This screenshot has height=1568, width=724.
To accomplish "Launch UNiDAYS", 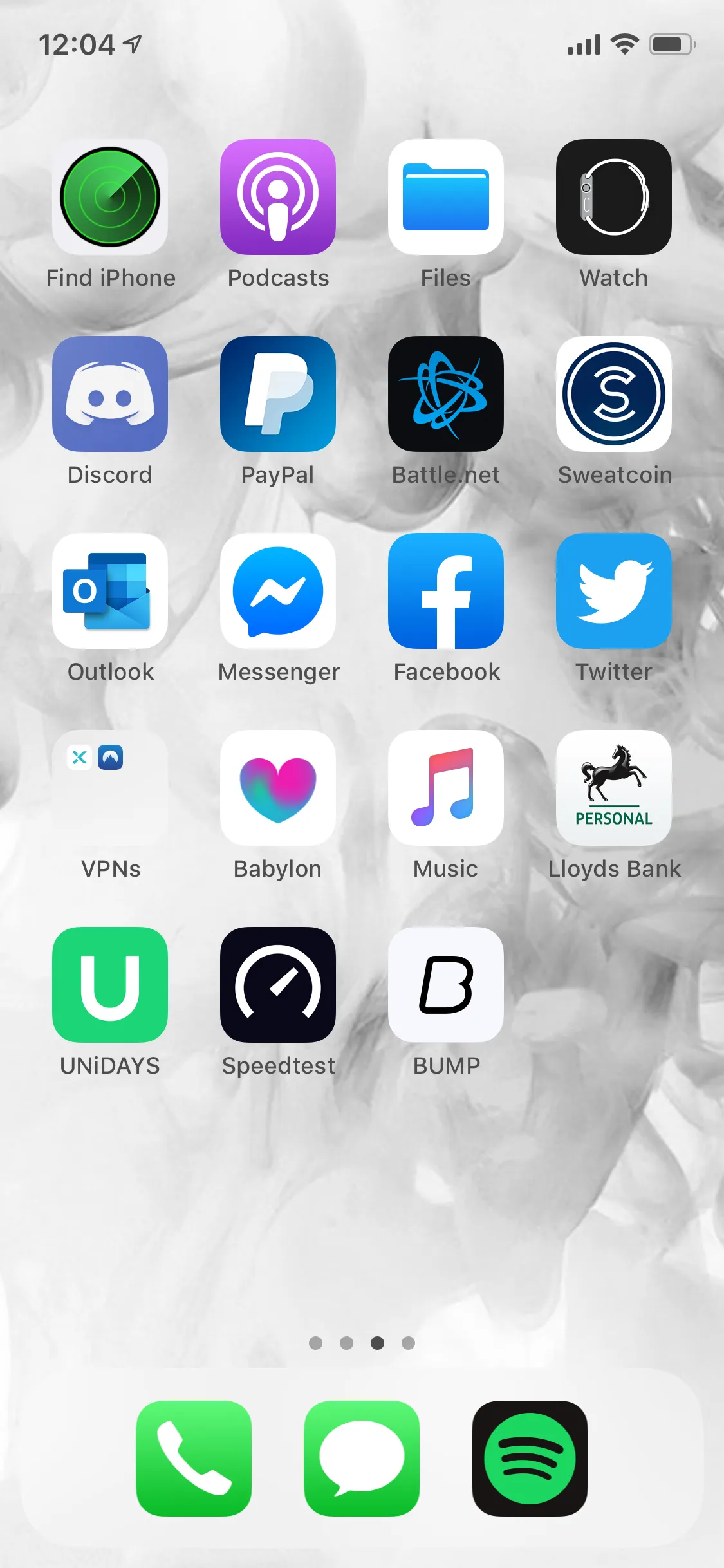I will click(x=110, y=985).
